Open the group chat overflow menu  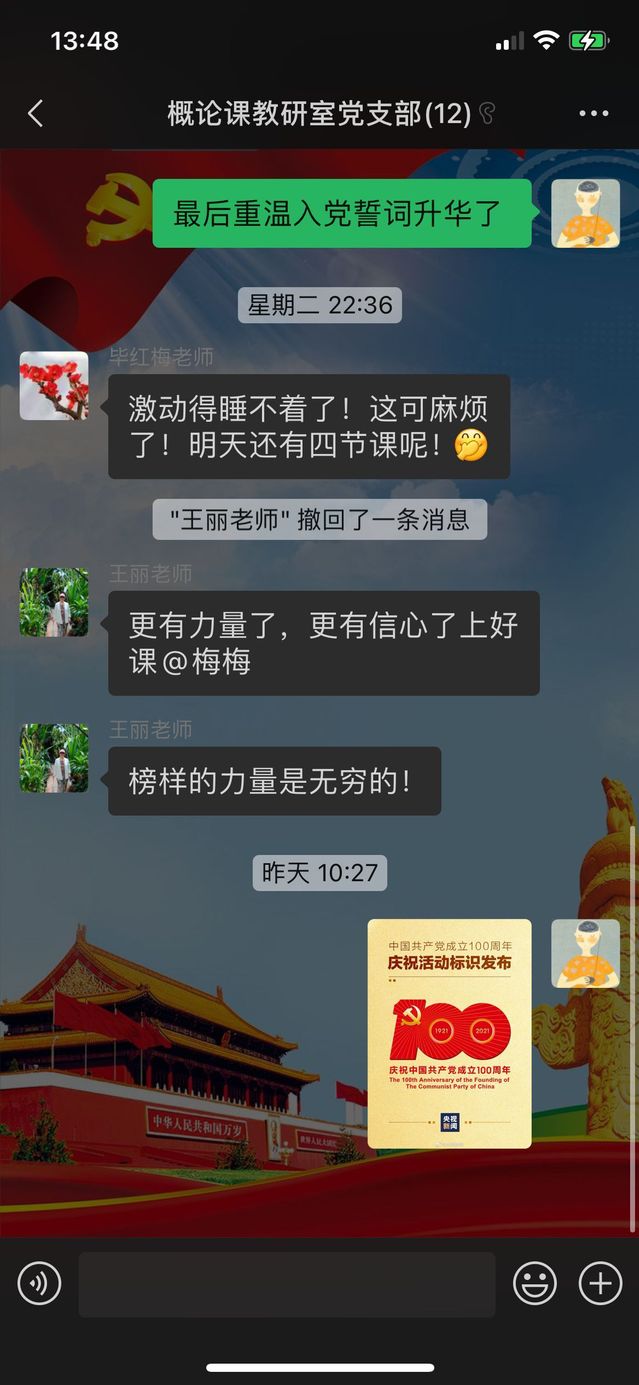point(593,114)
